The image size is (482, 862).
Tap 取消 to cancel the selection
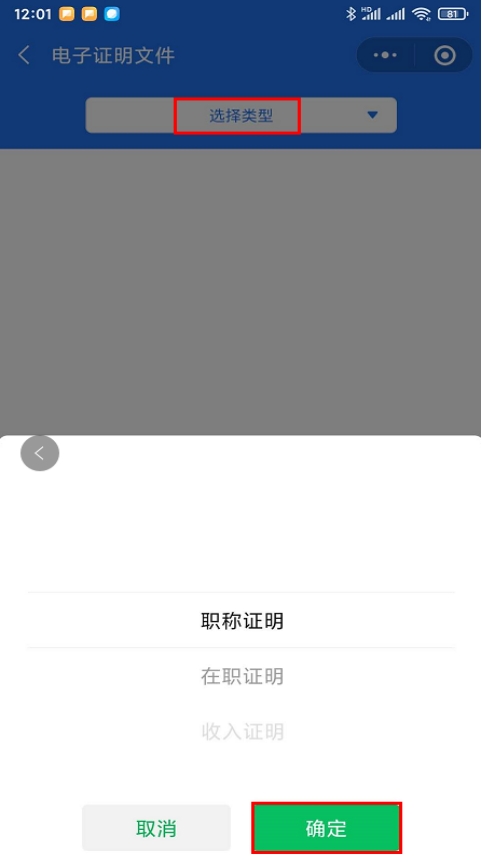tap(156, 828)
